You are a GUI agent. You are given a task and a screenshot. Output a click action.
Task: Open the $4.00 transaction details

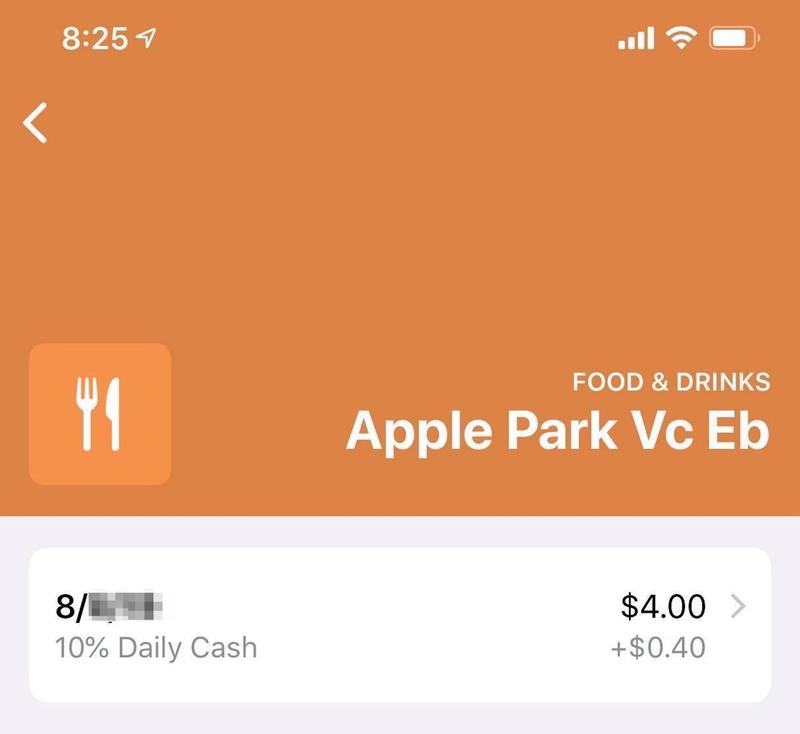pos(400,624)
